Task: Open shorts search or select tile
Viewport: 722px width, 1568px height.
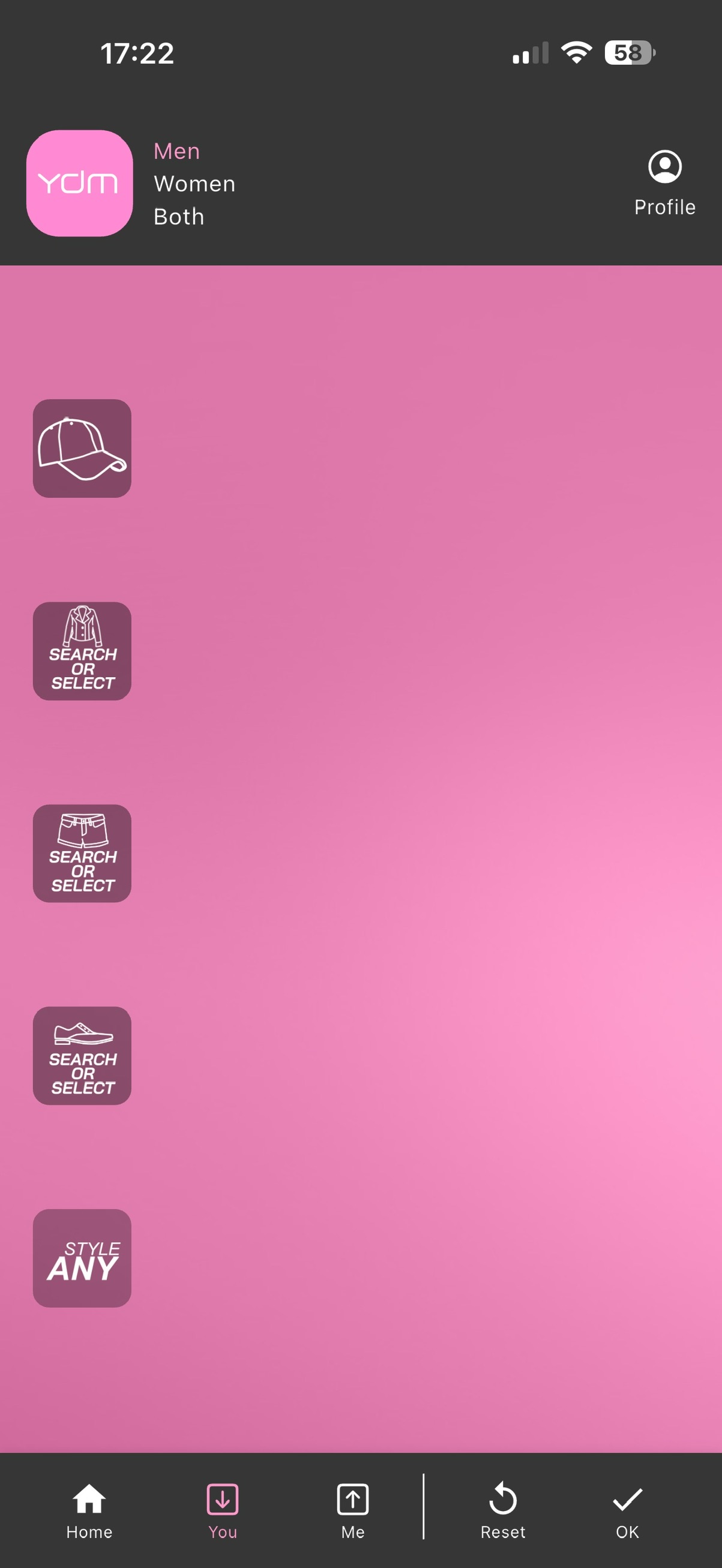Action: (x=82, y=854)
